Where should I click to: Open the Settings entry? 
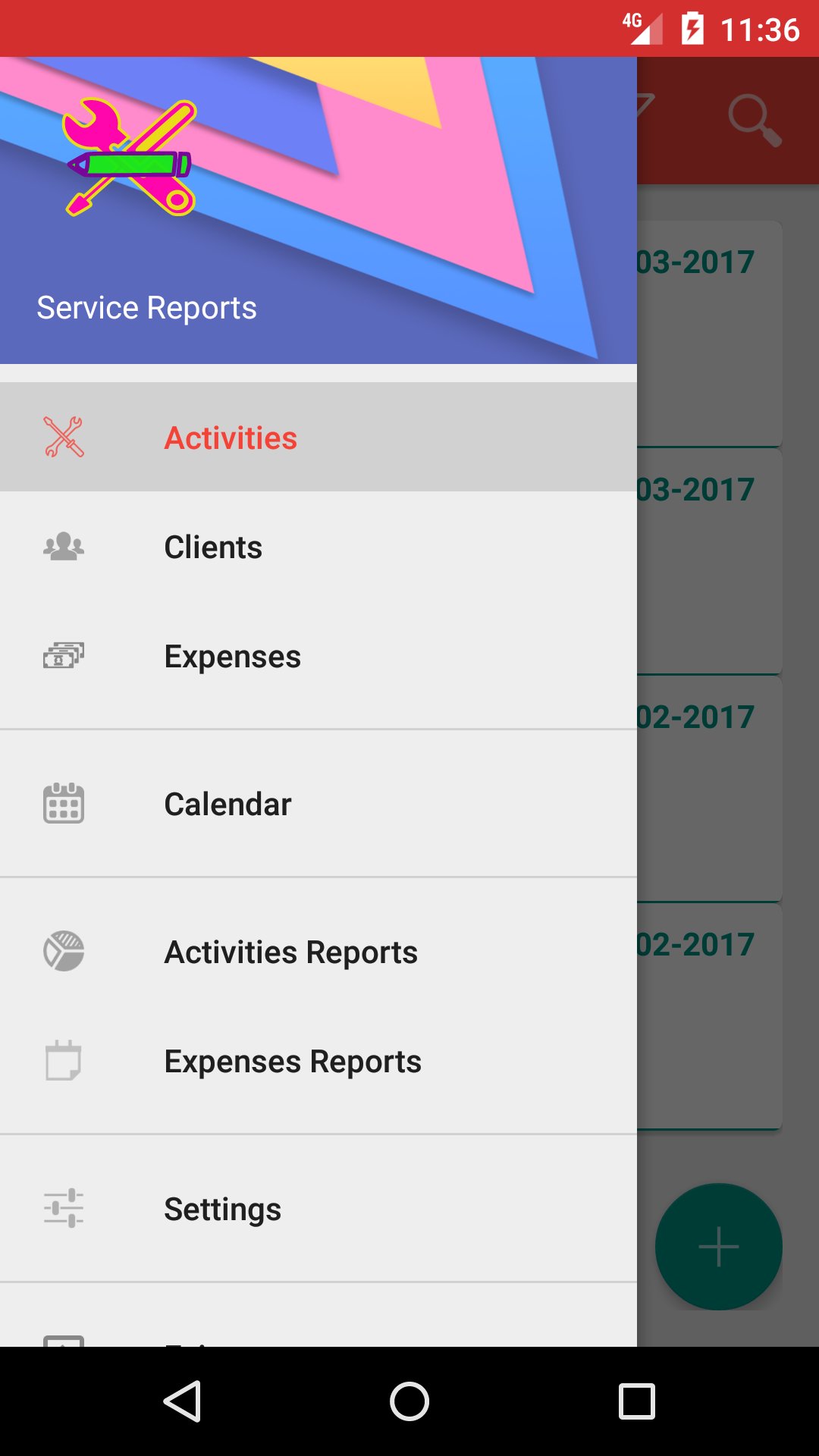point(221,1208)
